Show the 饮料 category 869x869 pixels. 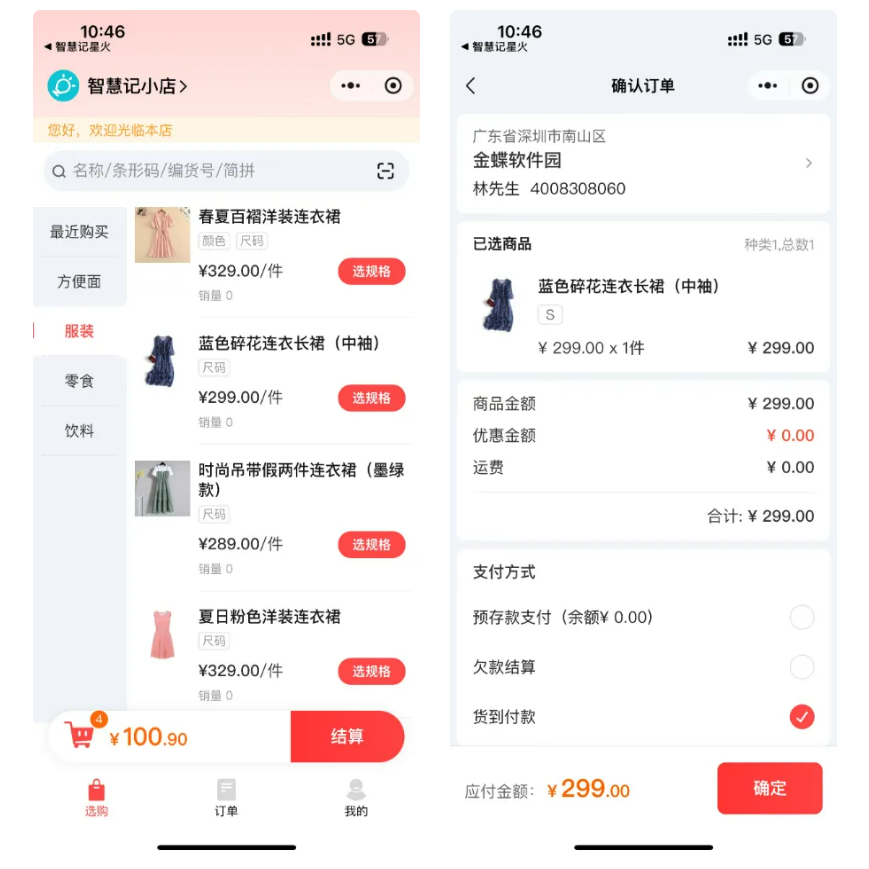tap(79, 431)
